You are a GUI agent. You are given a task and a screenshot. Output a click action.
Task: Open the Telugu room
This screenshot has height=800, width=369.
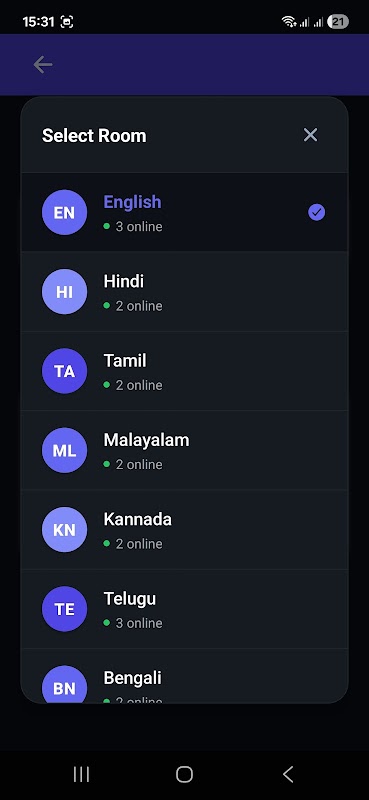[184, 609]
